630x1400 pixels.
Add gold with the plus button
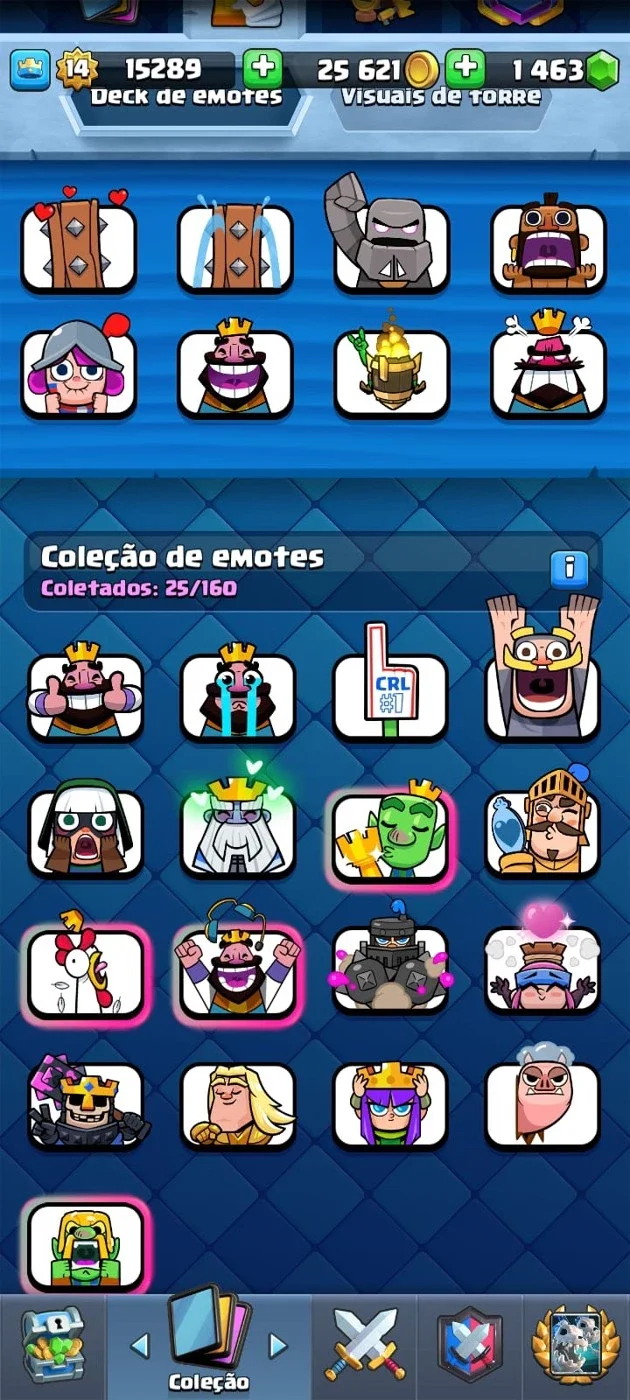[263, 69]
